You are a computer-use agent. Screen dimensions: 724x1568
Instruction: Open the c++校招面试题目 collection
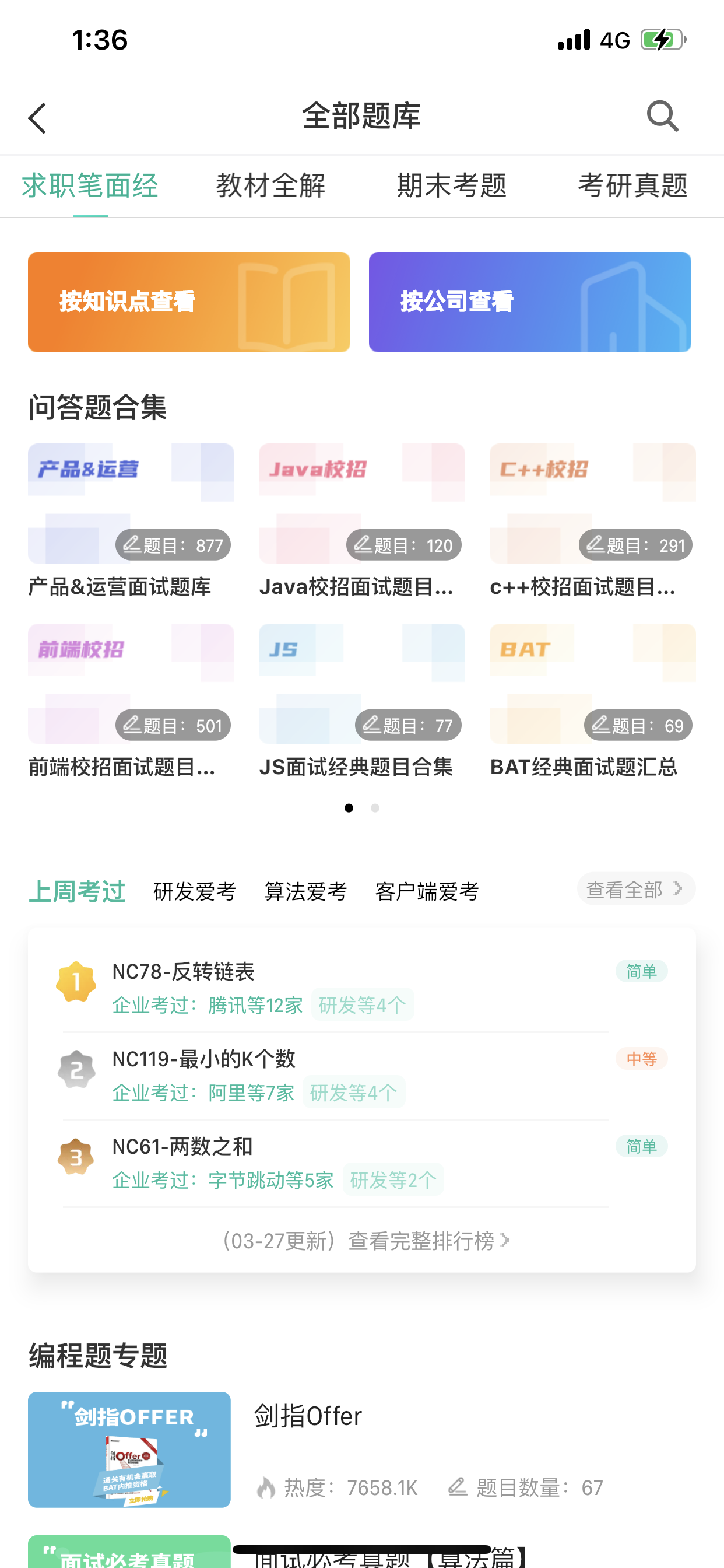pos(592,521)
